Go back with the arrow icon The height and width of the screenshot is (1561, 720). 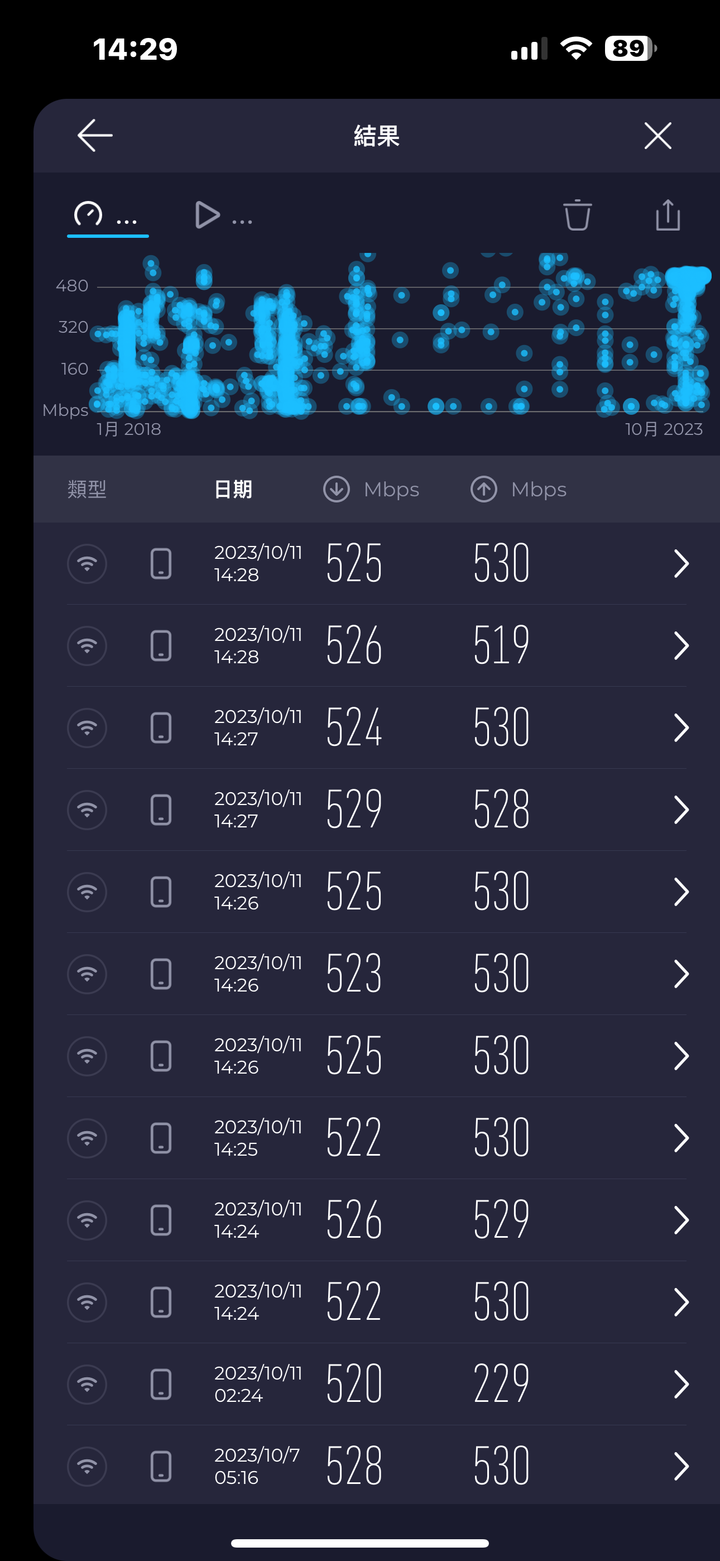(95, 136)
